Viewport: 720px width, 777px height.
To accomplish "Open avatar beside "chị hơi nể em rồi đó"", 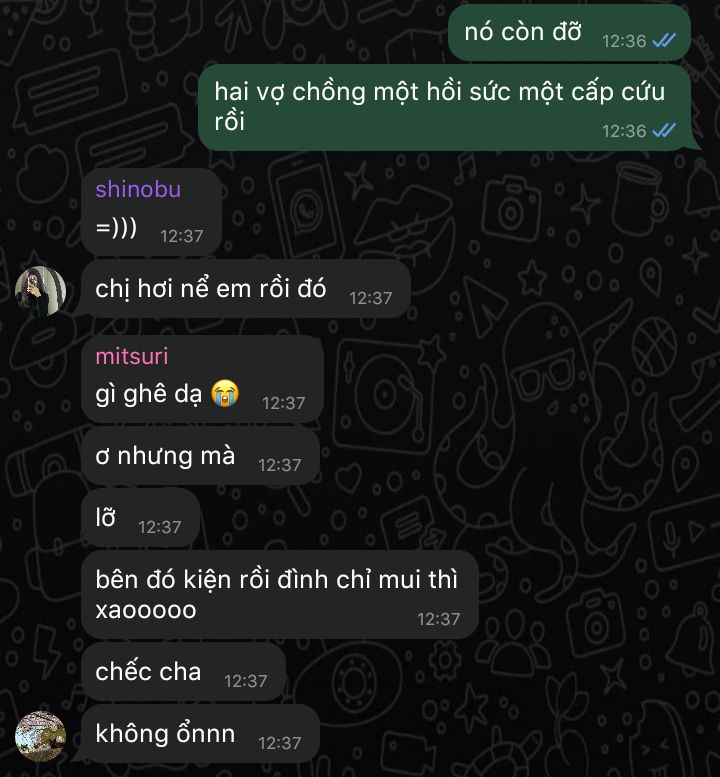I will 41,292.
